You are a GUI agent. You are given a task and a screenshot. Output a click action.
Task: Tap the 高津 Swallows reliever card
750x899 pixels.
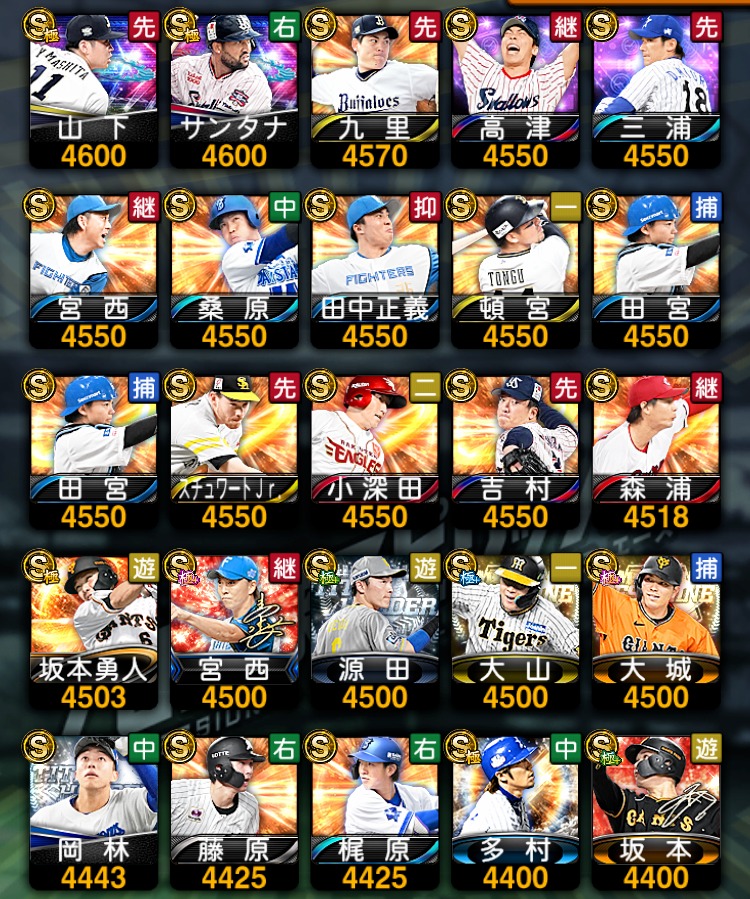coord(516,90)
